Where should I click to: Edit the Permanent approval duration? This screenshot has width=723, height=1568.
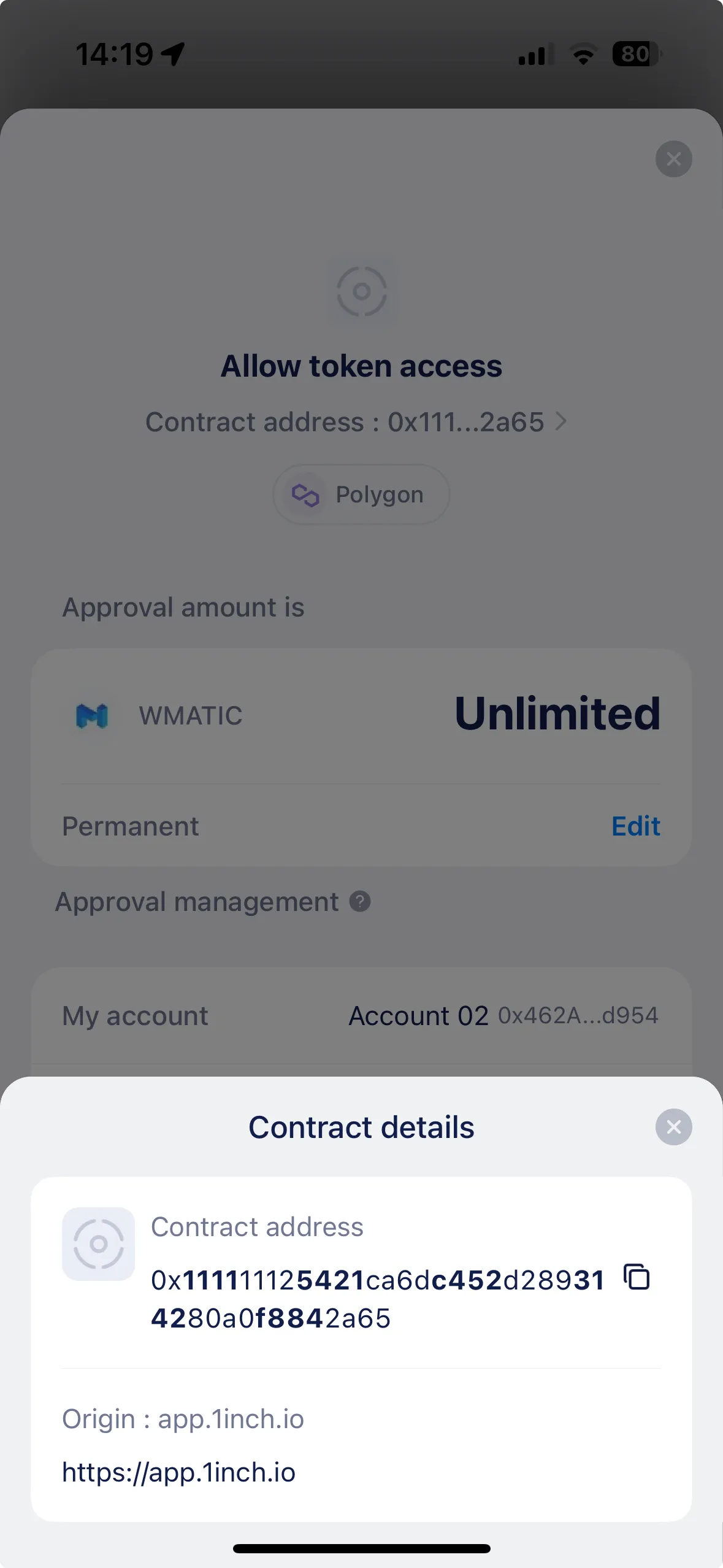pos(635,826)
